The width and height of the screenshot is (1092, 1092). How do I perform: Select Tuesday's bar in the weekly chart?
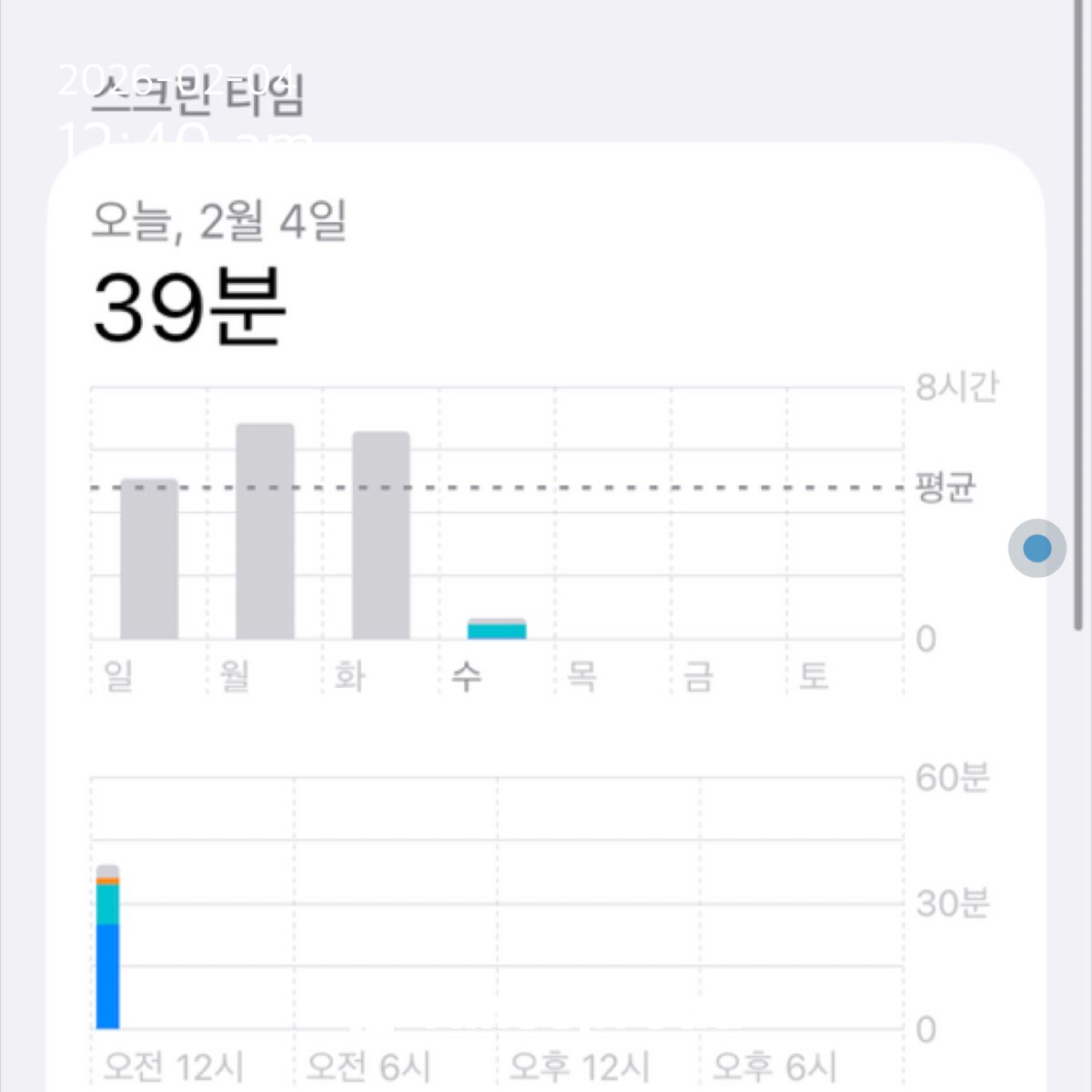pos(380,537)
